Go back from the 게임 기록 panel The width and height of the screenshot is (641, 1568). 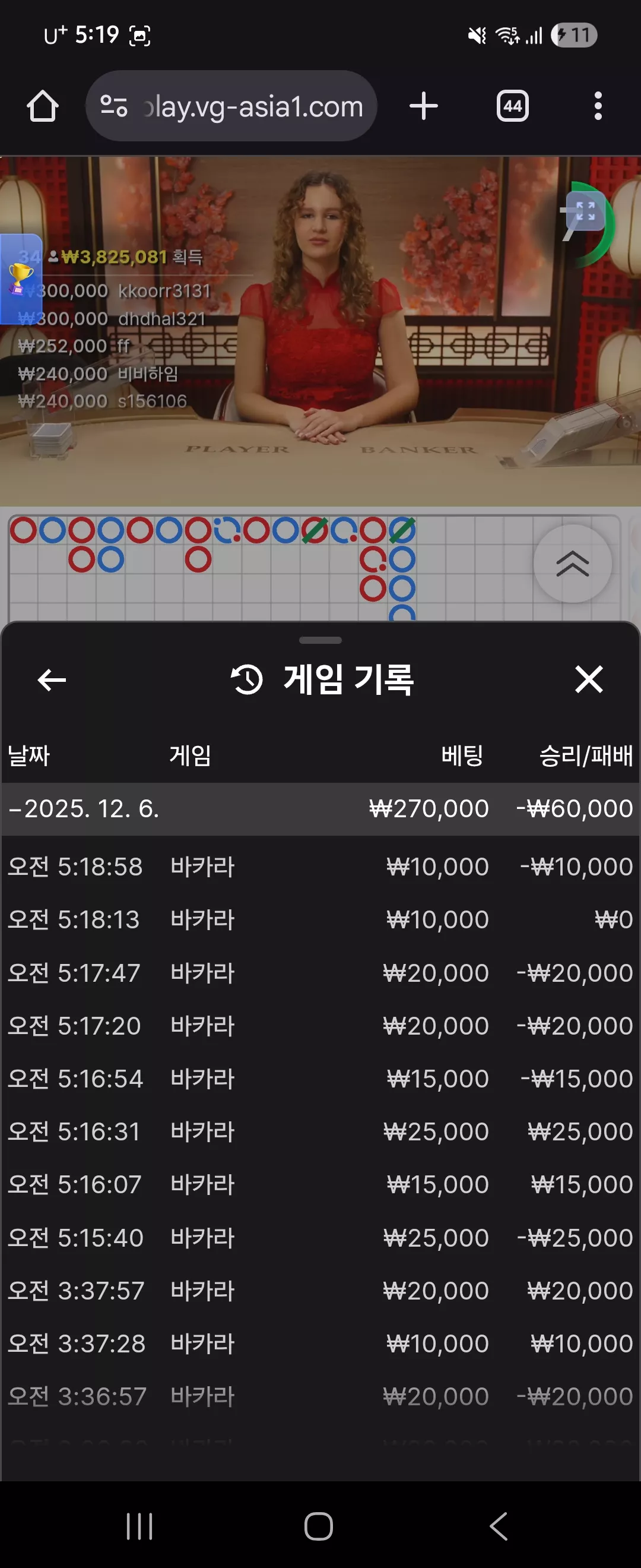pyautogui.click(x=52, y=679)
